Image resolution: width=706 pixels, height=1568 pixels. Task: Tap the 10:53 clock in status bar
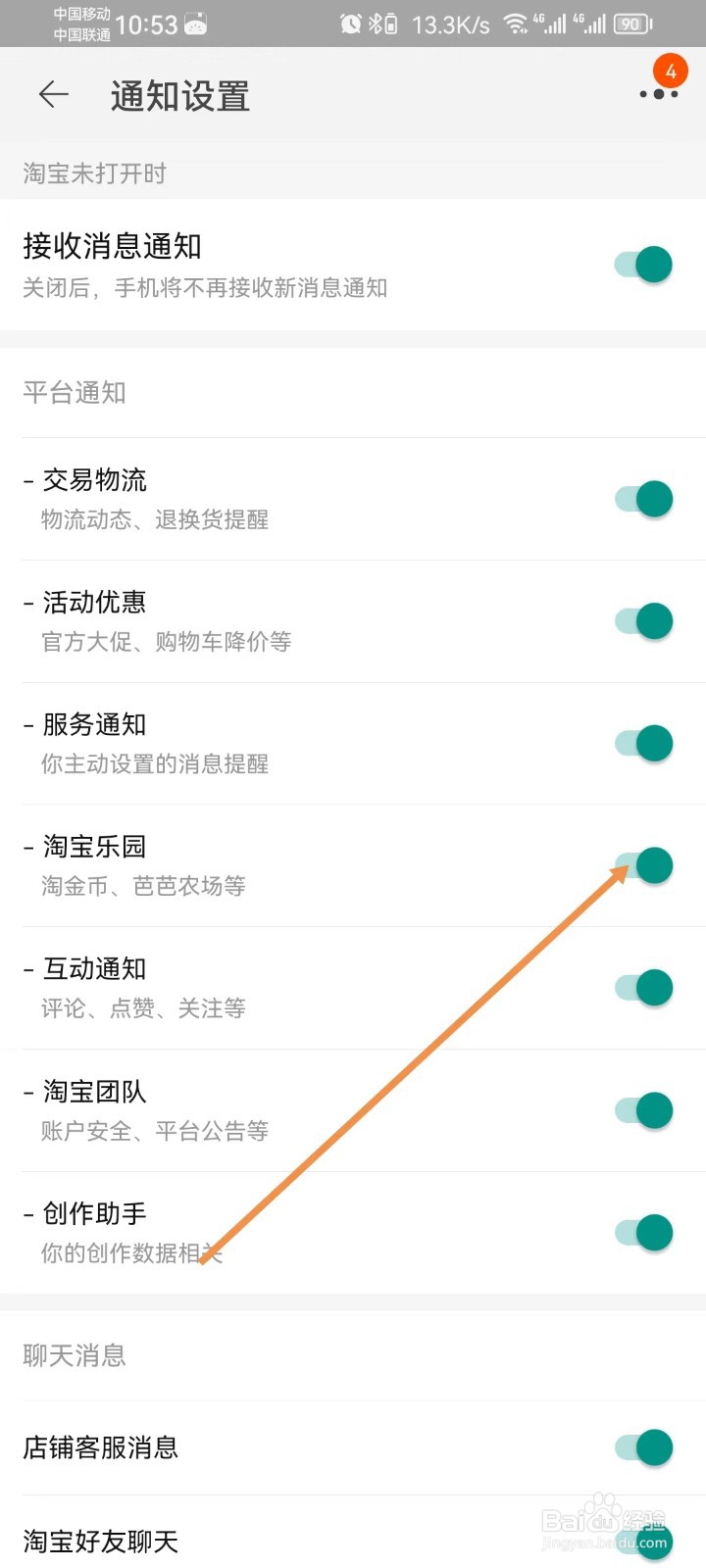[x=147, y=23]
